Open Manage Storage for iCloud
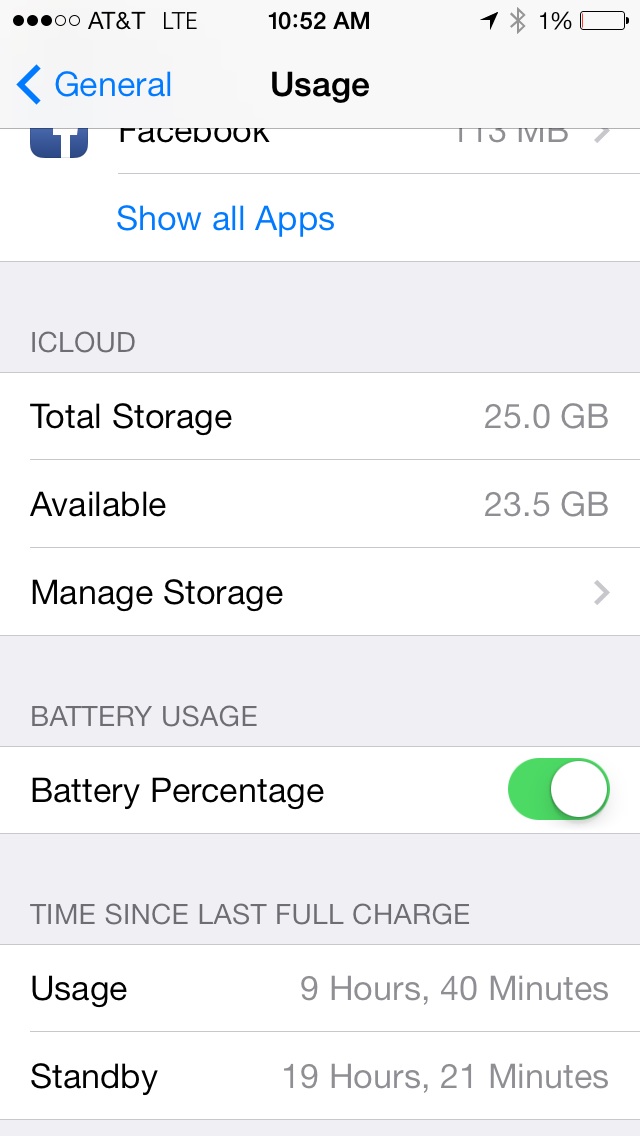640x1136 pixels. [320, 593]
